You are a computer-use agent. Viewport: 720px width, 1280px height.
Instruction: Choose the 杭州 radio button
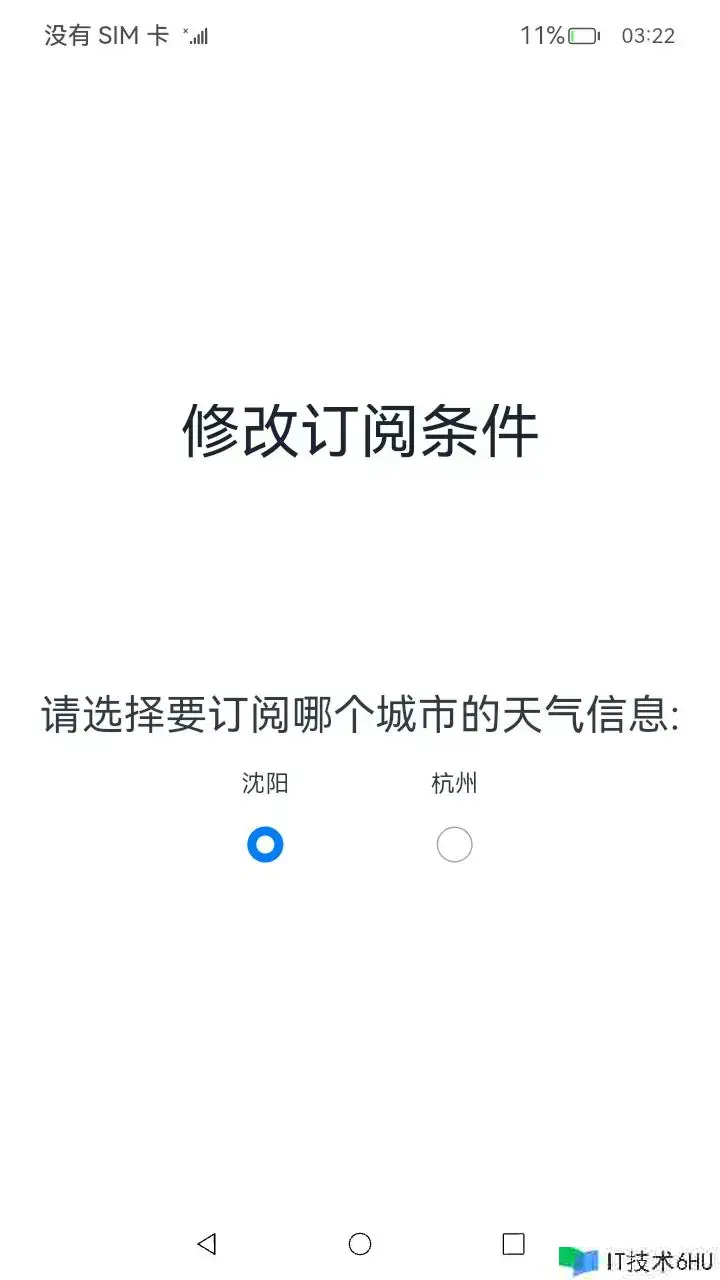pos(454,845)
